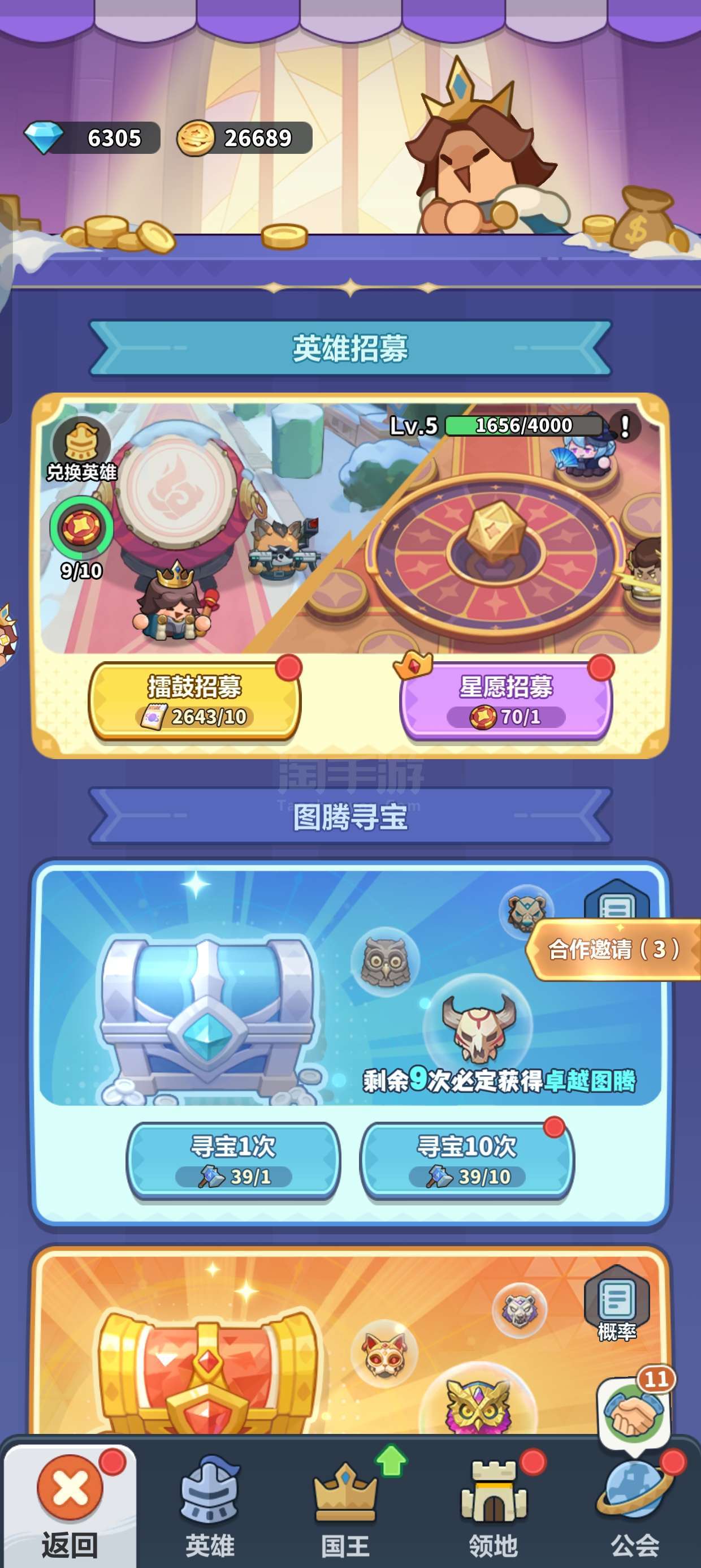Open 兑换英雄 hero exchange
The image size is (701, 1568).
click(81, 451)
